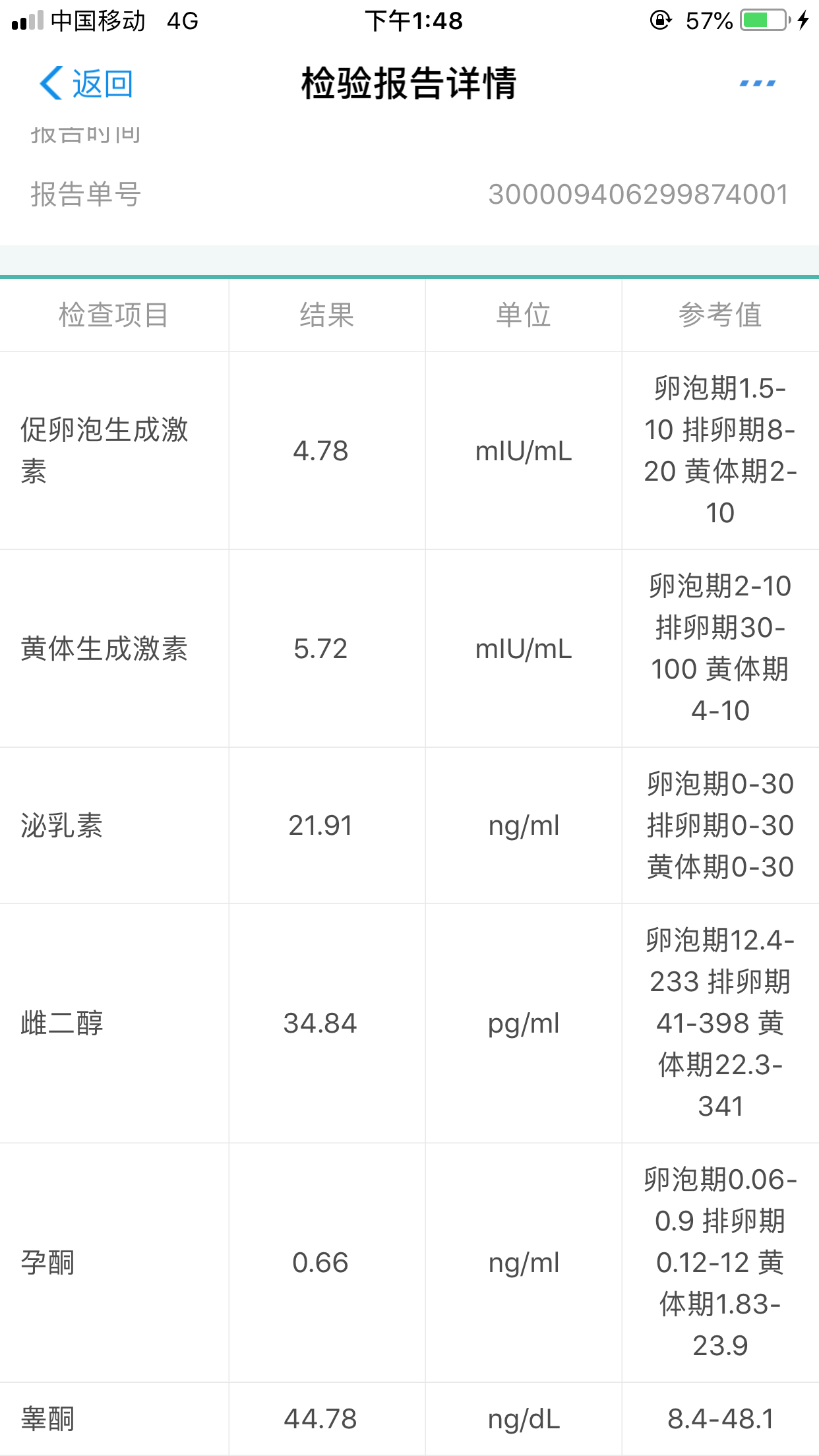Tap the 返回 back button
Viewport: 819px width, 1456px height.
tap(86, 84)
